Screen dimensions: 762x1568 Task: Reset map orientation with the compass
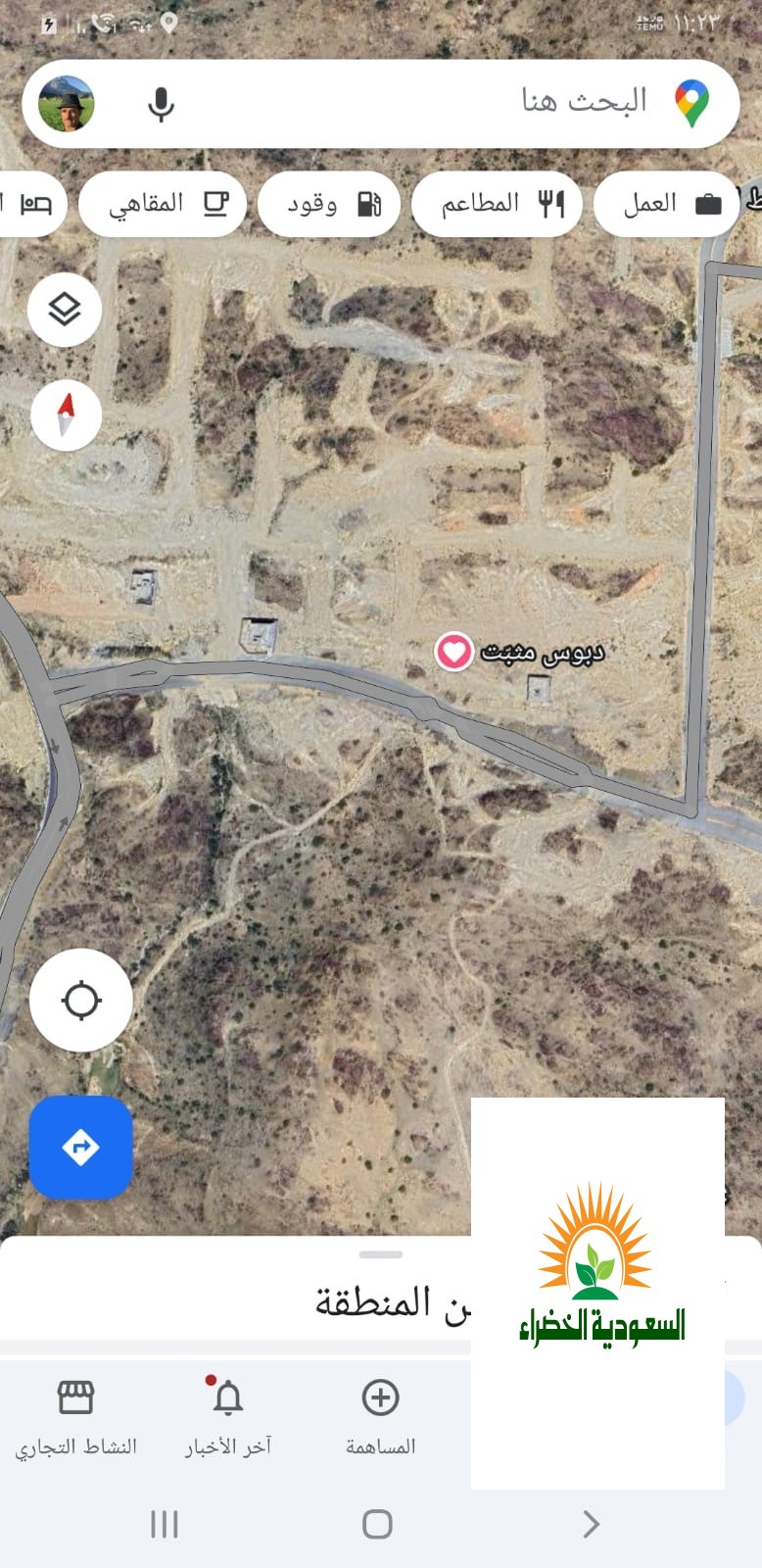click(x=66, y=416)
